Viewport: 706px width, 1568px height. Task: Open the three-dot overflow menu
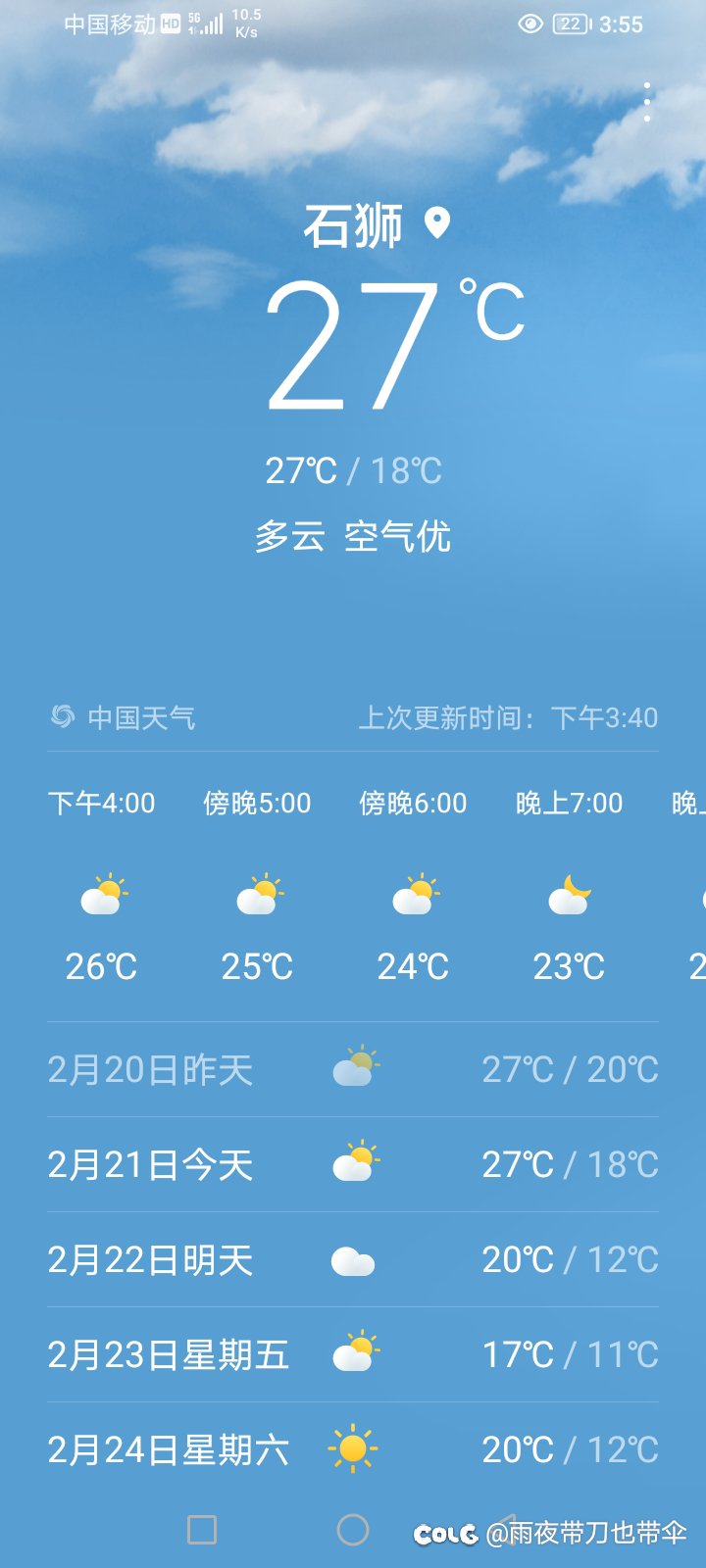pyautogui.click(x=647, y=103)
